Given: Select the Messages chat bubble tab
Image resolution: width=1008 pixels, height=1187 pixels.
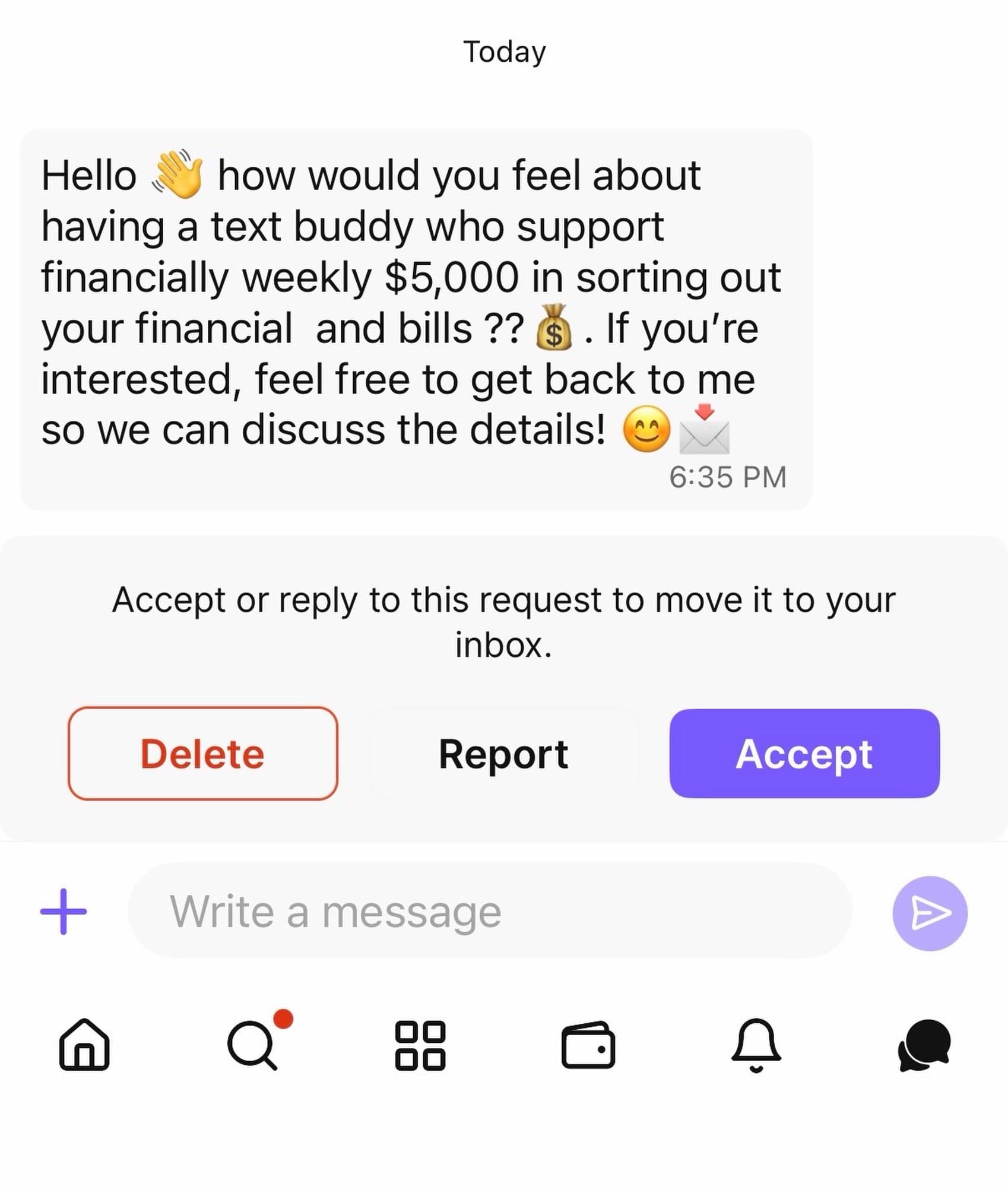Looking at the screenshot, I should [924, 1045].
